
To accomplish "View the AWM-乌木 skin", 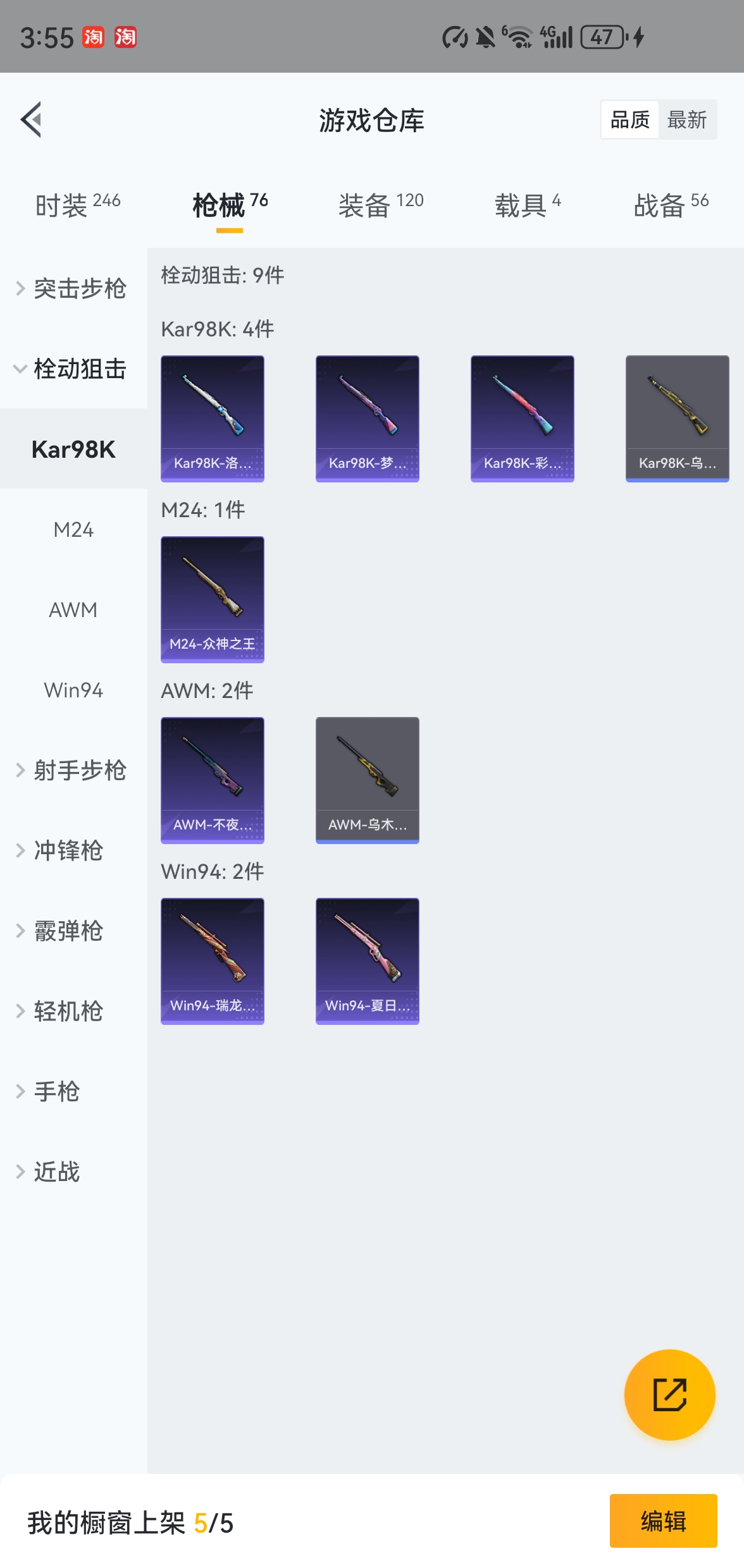I will (367, 780).
